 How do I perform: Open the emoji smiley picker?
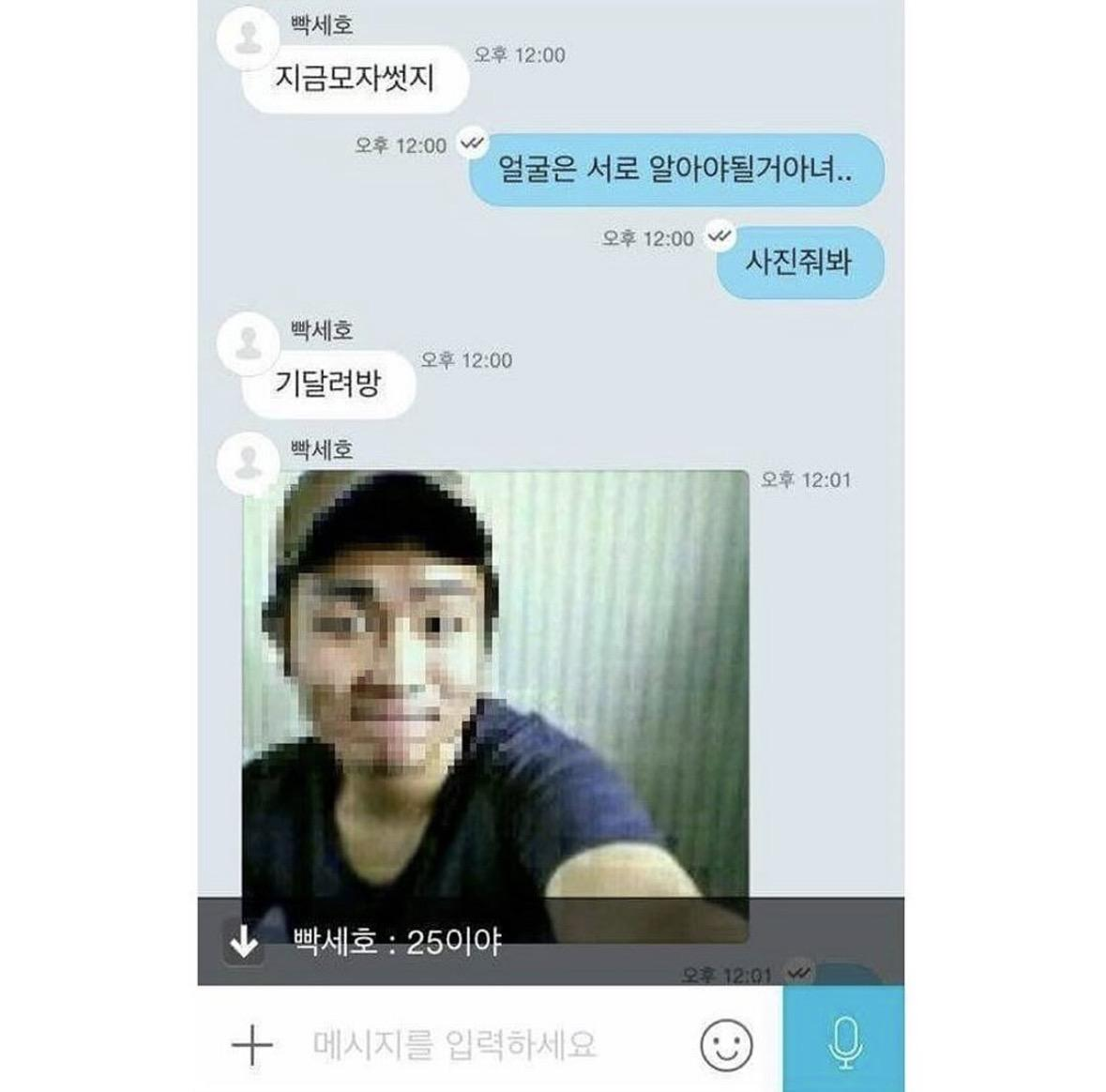pos(726,1044)
